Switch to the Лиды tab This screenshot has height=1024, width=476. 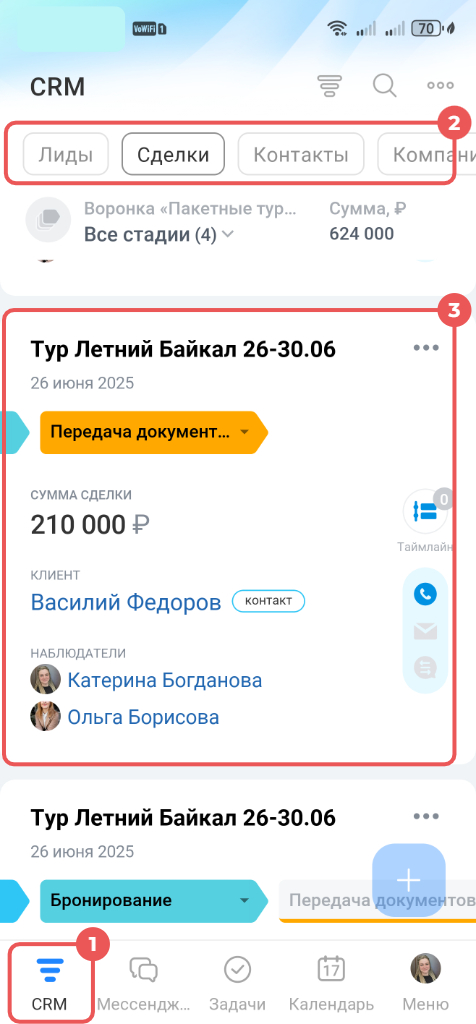pos(65,155)
